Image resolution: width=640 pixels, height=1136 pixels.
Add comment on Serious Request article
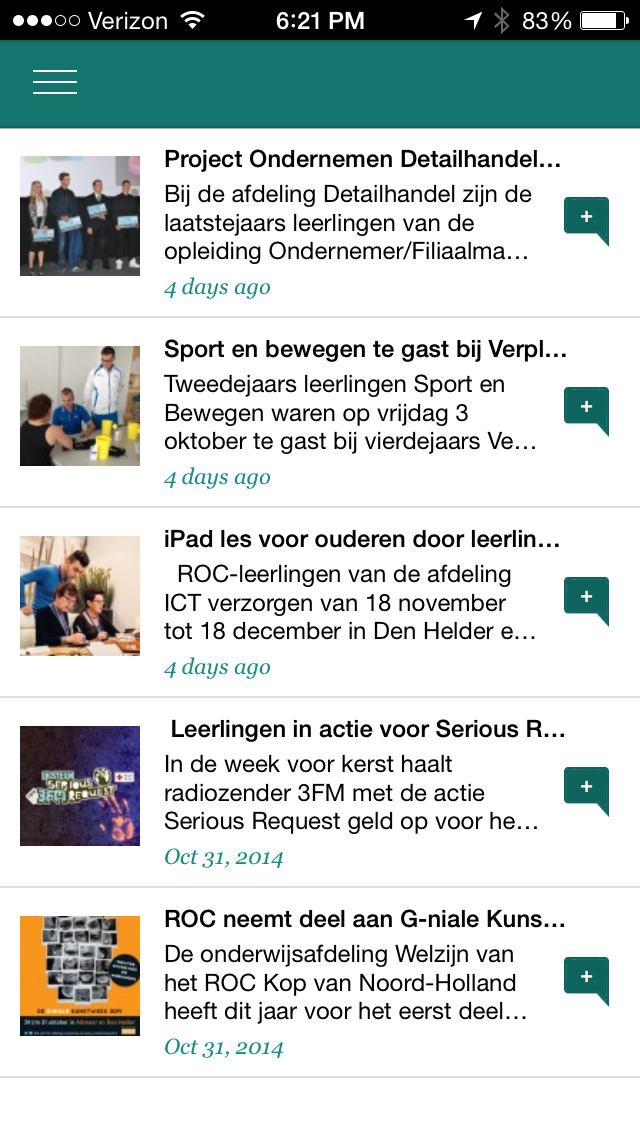pyautogui.click(x=586, y=789)
